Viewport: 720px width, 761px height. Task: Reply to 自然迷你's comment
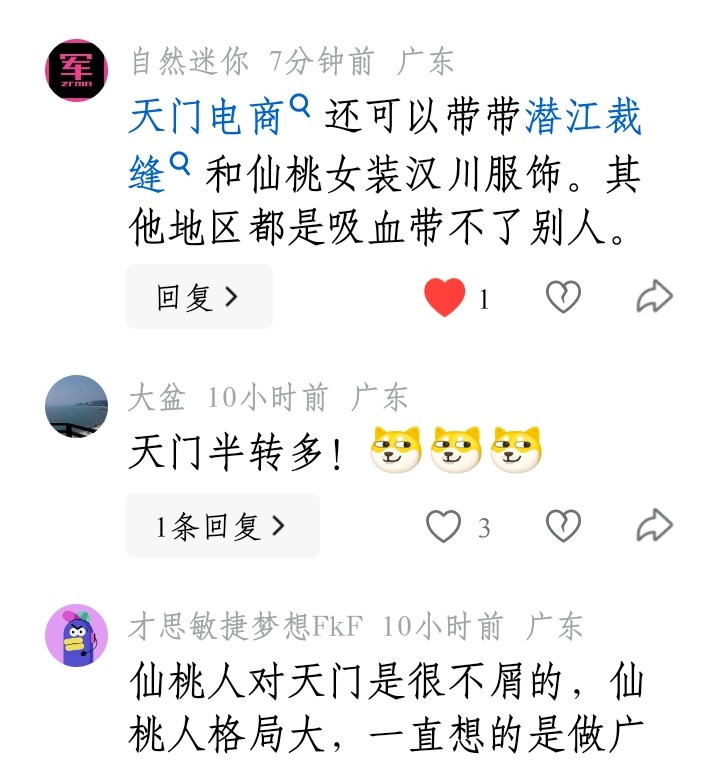click(199, 297)
